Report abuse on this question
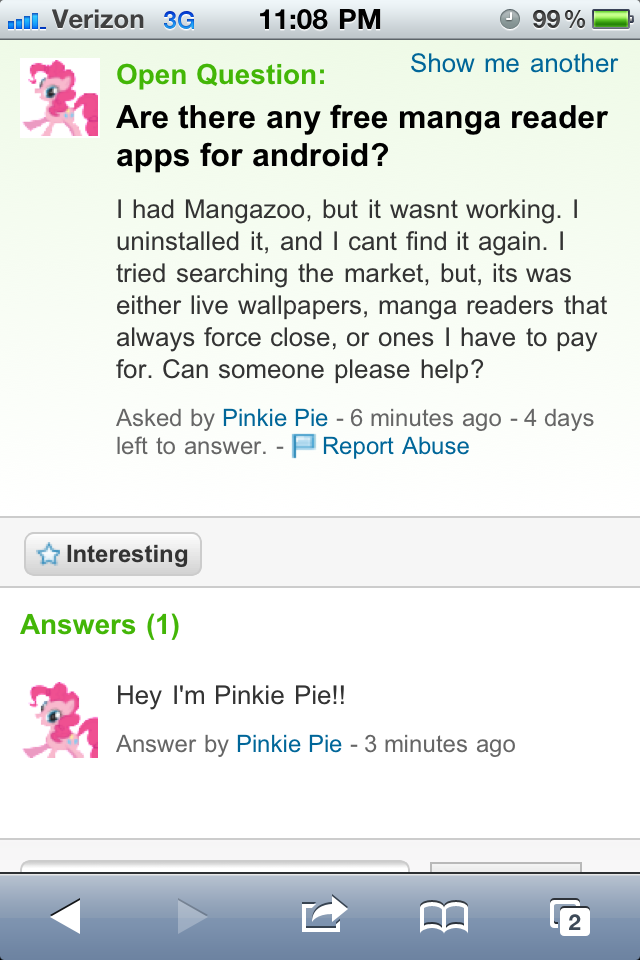Screen dimensions: 640x960 pos(395,446)
